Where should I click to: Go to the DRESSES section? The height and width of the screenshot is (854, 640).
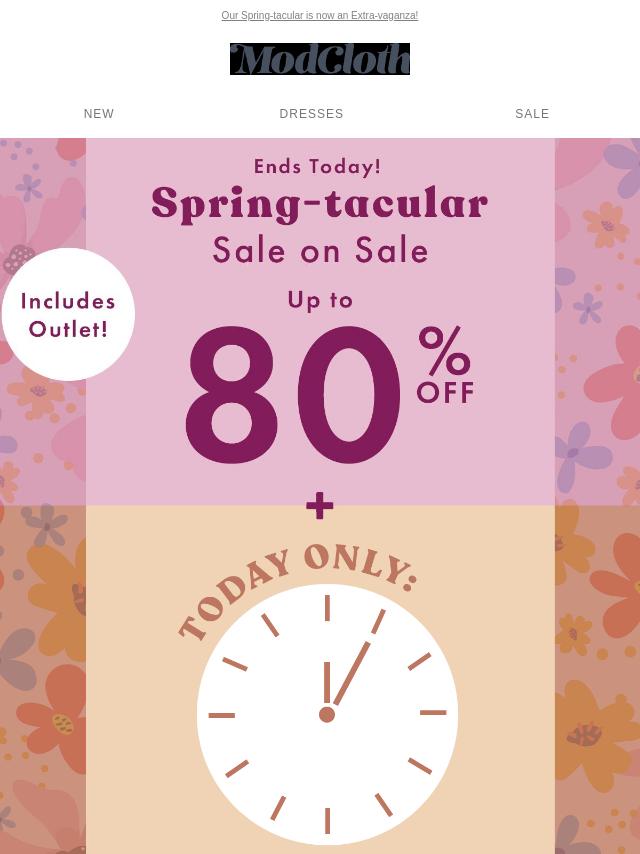coord(311,114)
